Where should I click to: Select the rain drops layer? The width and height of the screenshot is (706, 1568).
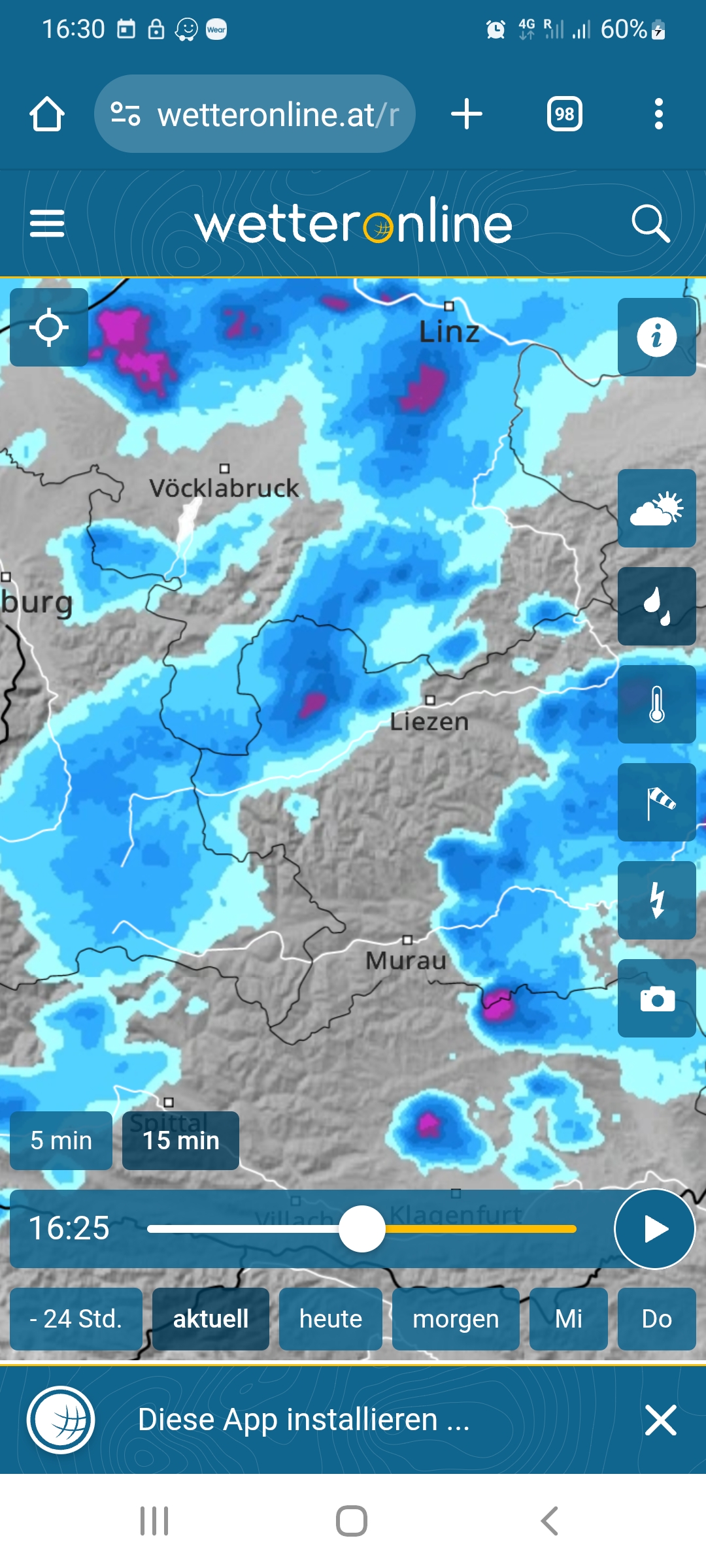(656, 606)
